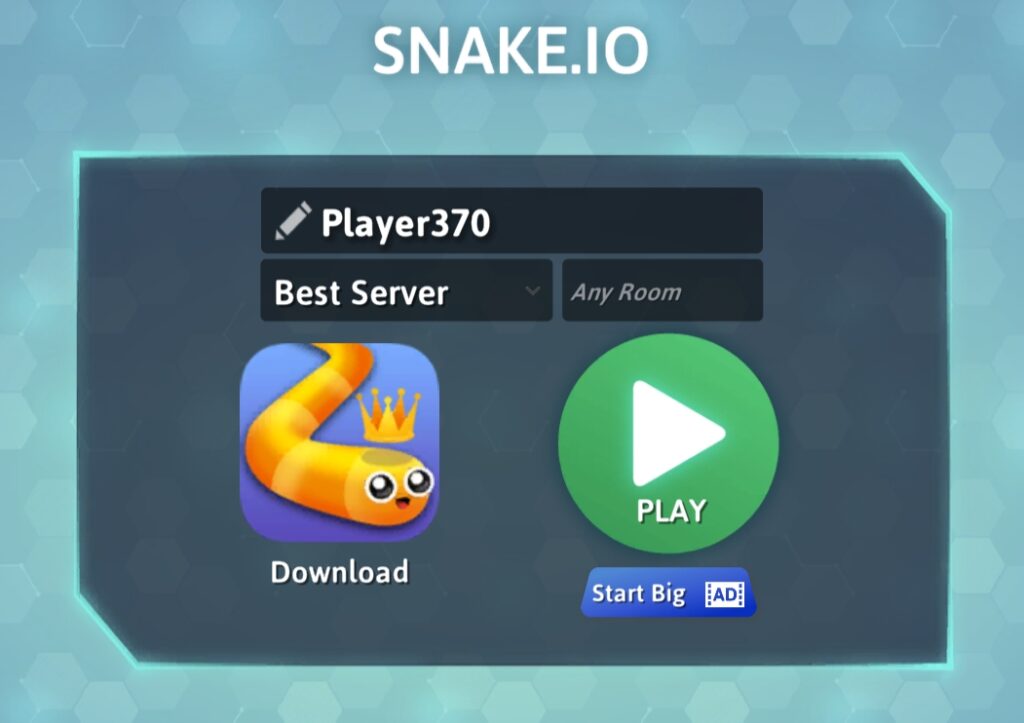Expand the Best Server dropdown
Image resolution: width=1024 pixels, height=723 pixels.
(406, 291)
